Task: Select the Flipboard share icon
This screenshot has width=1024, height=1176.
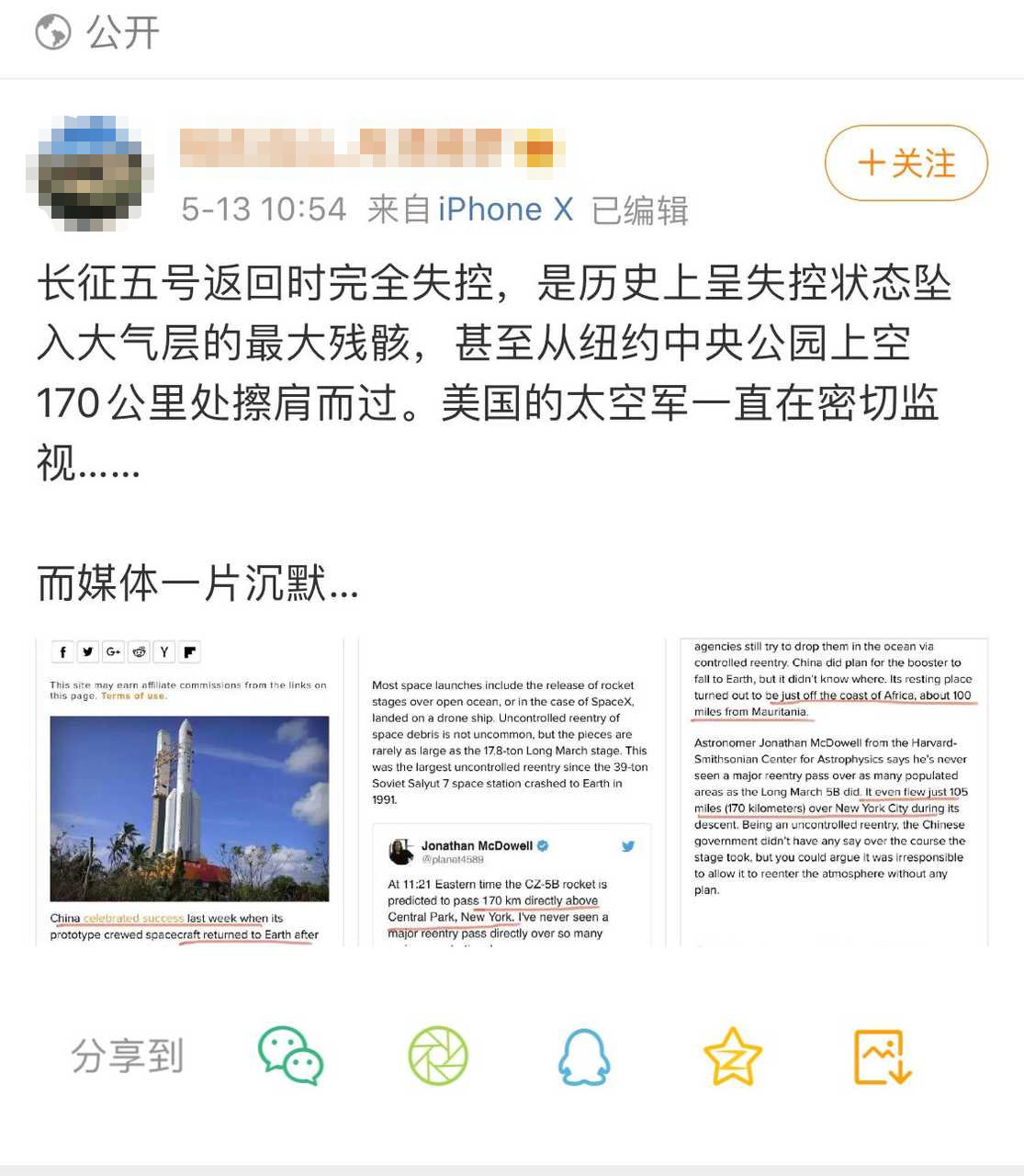Action: tap(190, 651)
